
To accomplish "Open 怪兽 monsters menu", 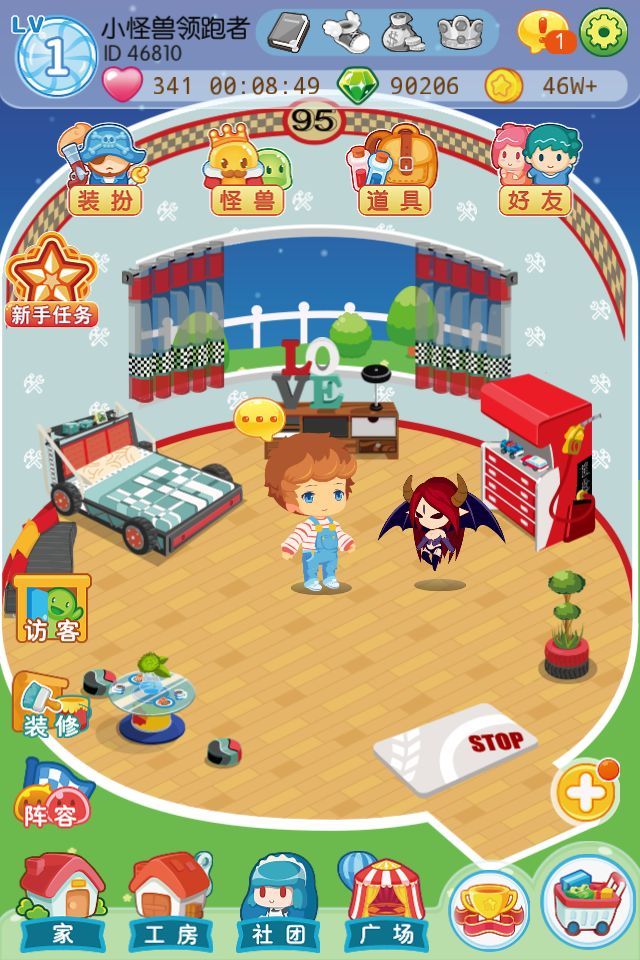I will click(248, 170).
